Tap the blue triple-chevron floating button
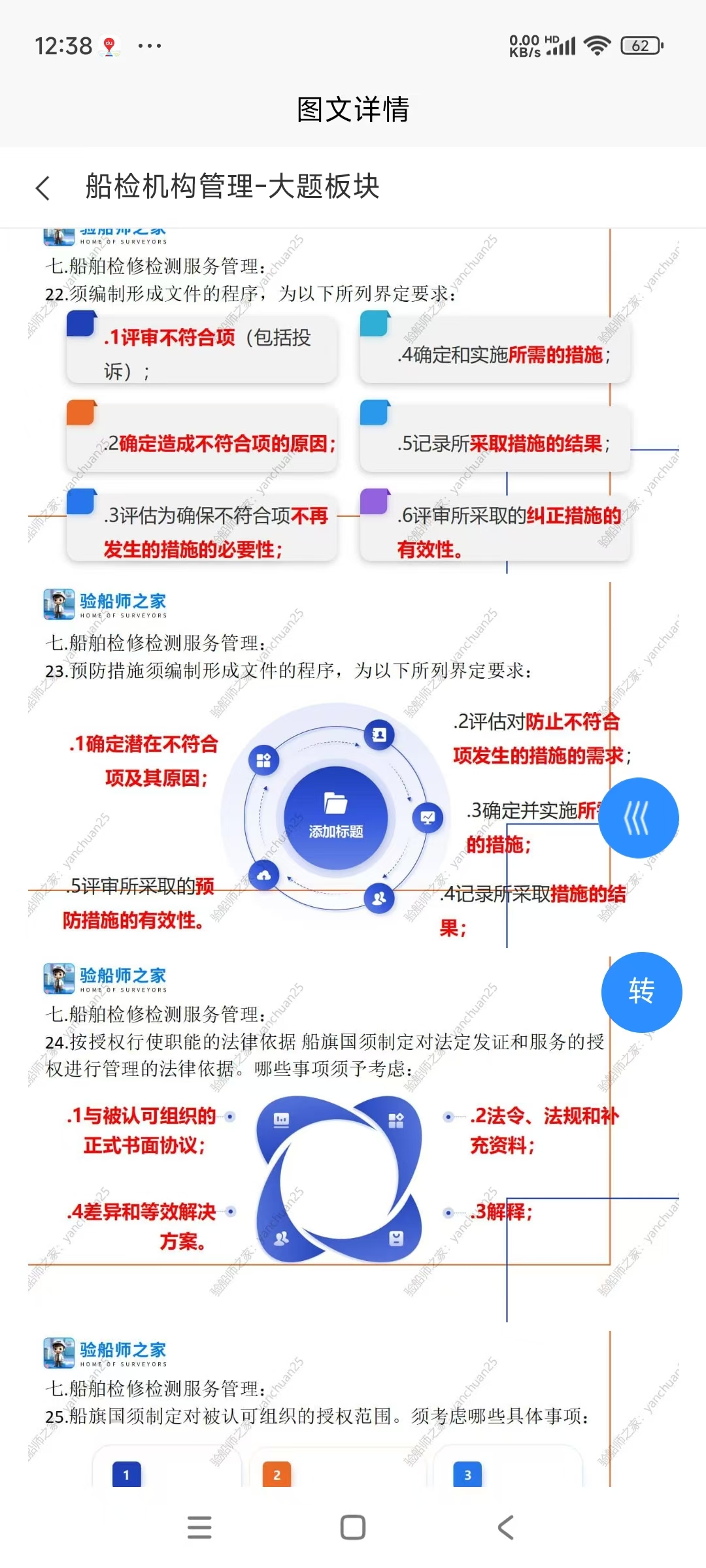Viewport: 706px width, 1568px height. 638,818
